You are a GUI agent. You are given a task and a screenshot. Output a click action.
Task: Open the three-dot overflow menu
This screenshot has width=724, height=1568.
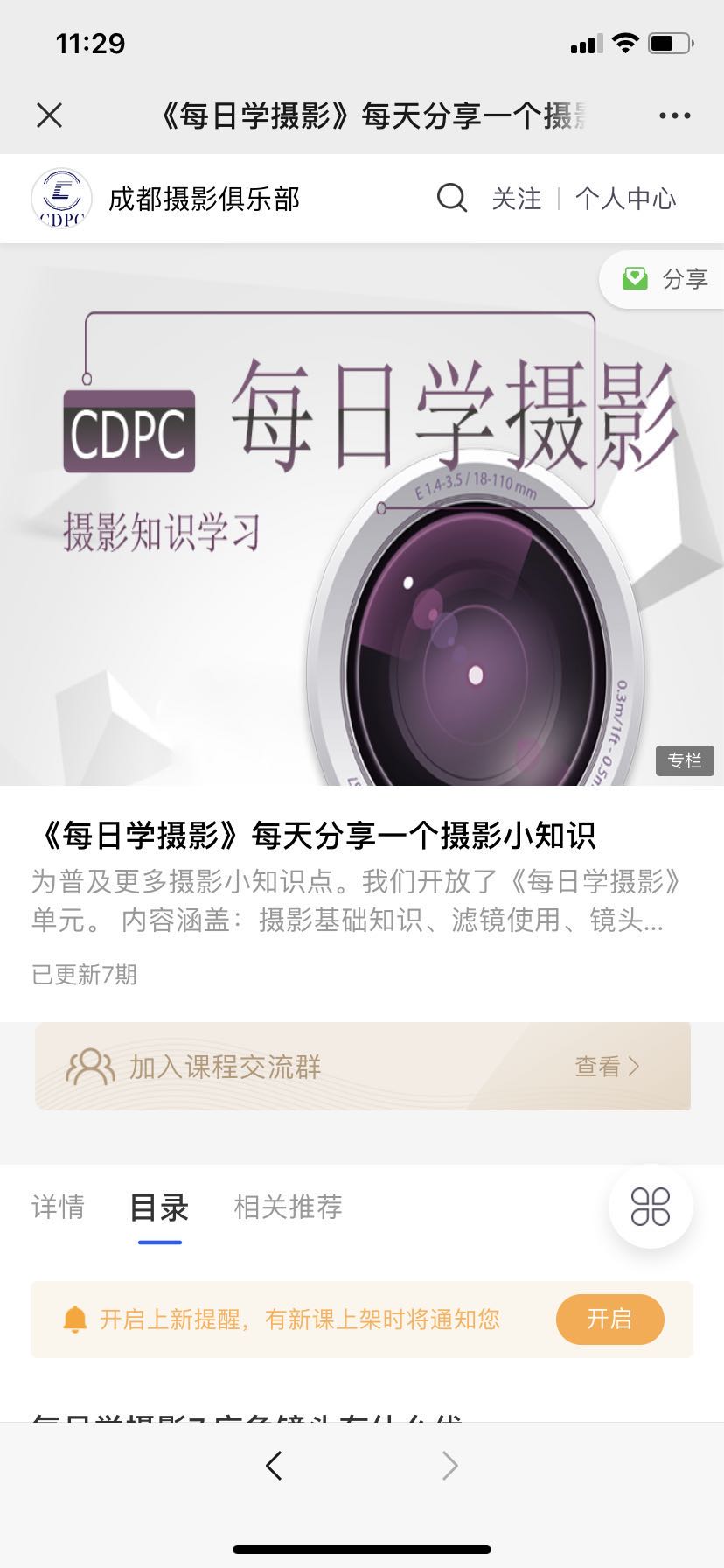(674, 115)
